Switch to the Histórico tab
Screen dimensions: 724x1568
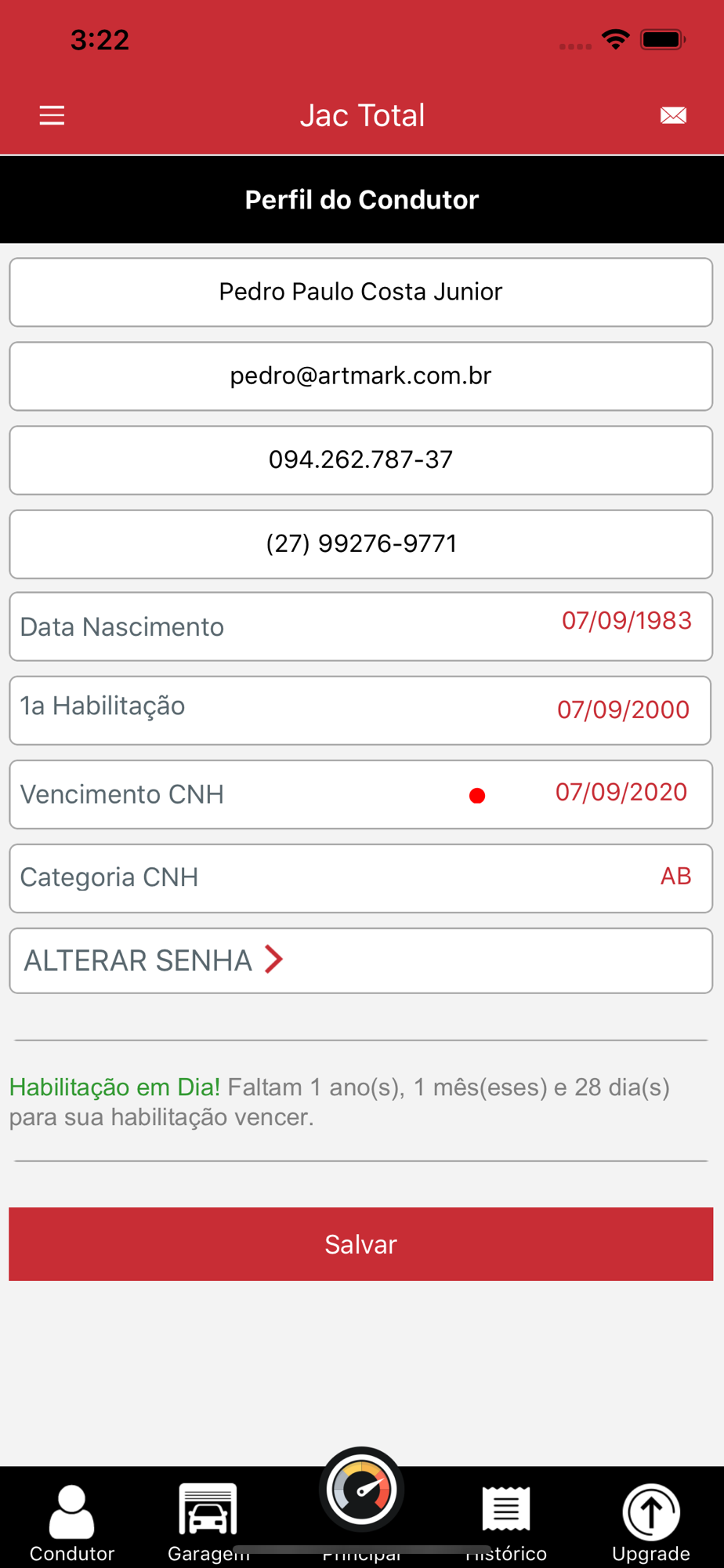click(506, 1523)
